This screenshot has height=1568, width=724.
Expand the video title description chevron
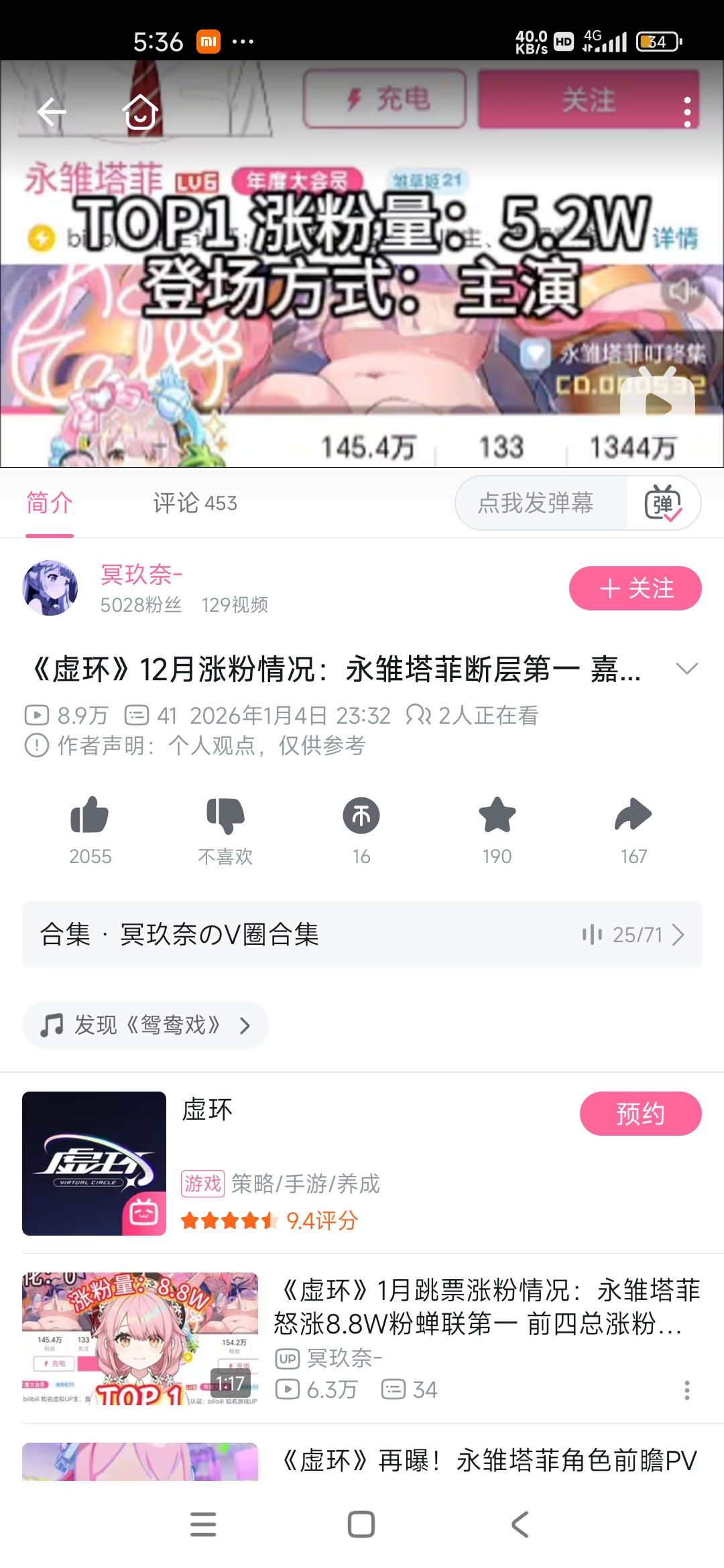click(x=687, y=669)
